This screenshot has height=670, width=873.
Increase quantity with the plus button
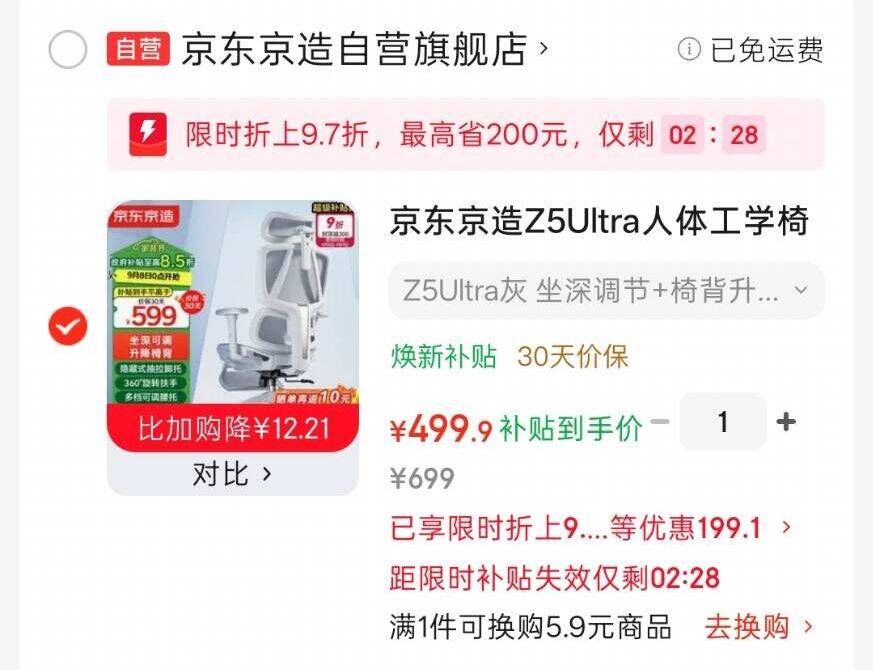[786, 422]
